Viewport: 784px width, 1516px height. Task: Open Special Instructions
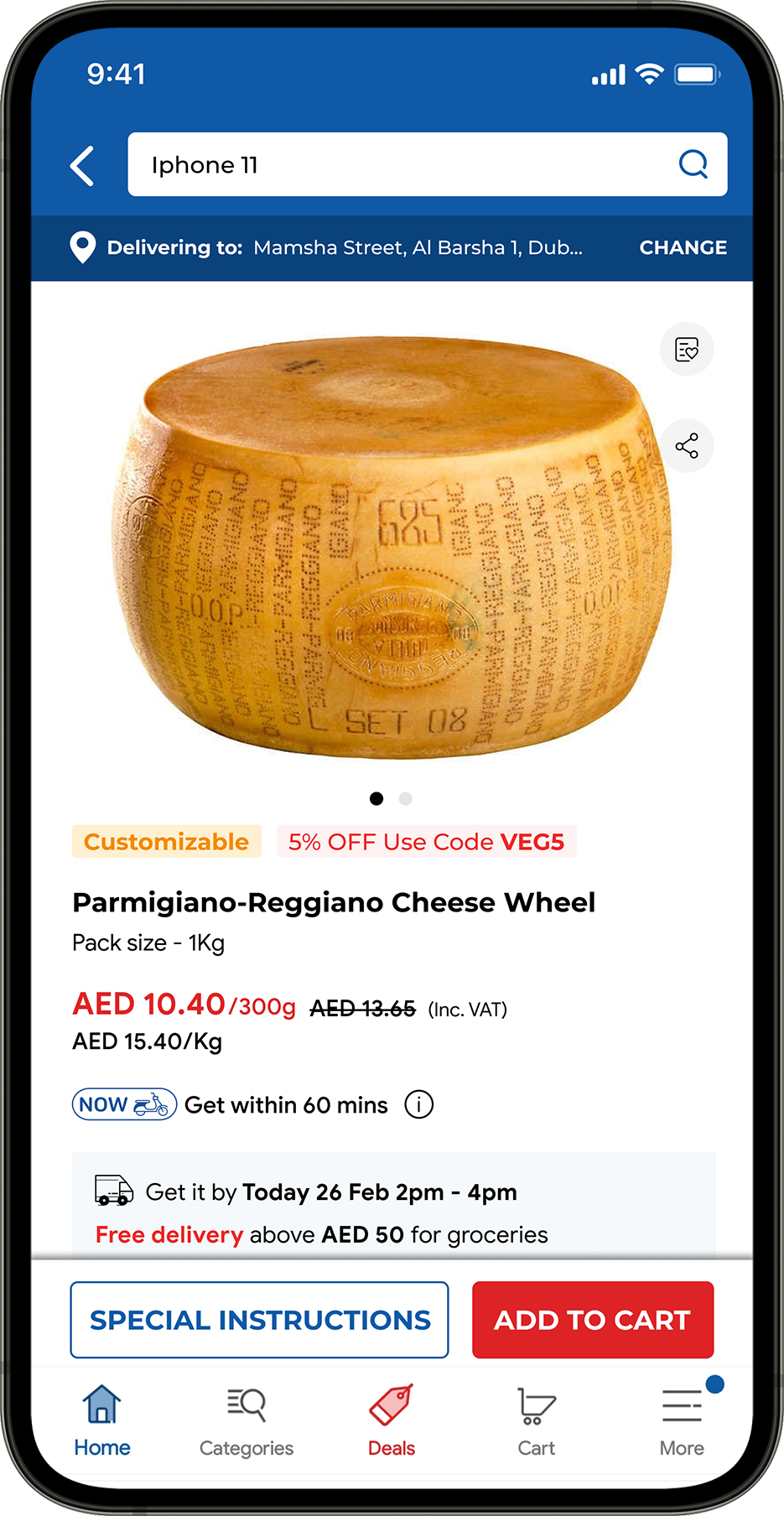259,1320
